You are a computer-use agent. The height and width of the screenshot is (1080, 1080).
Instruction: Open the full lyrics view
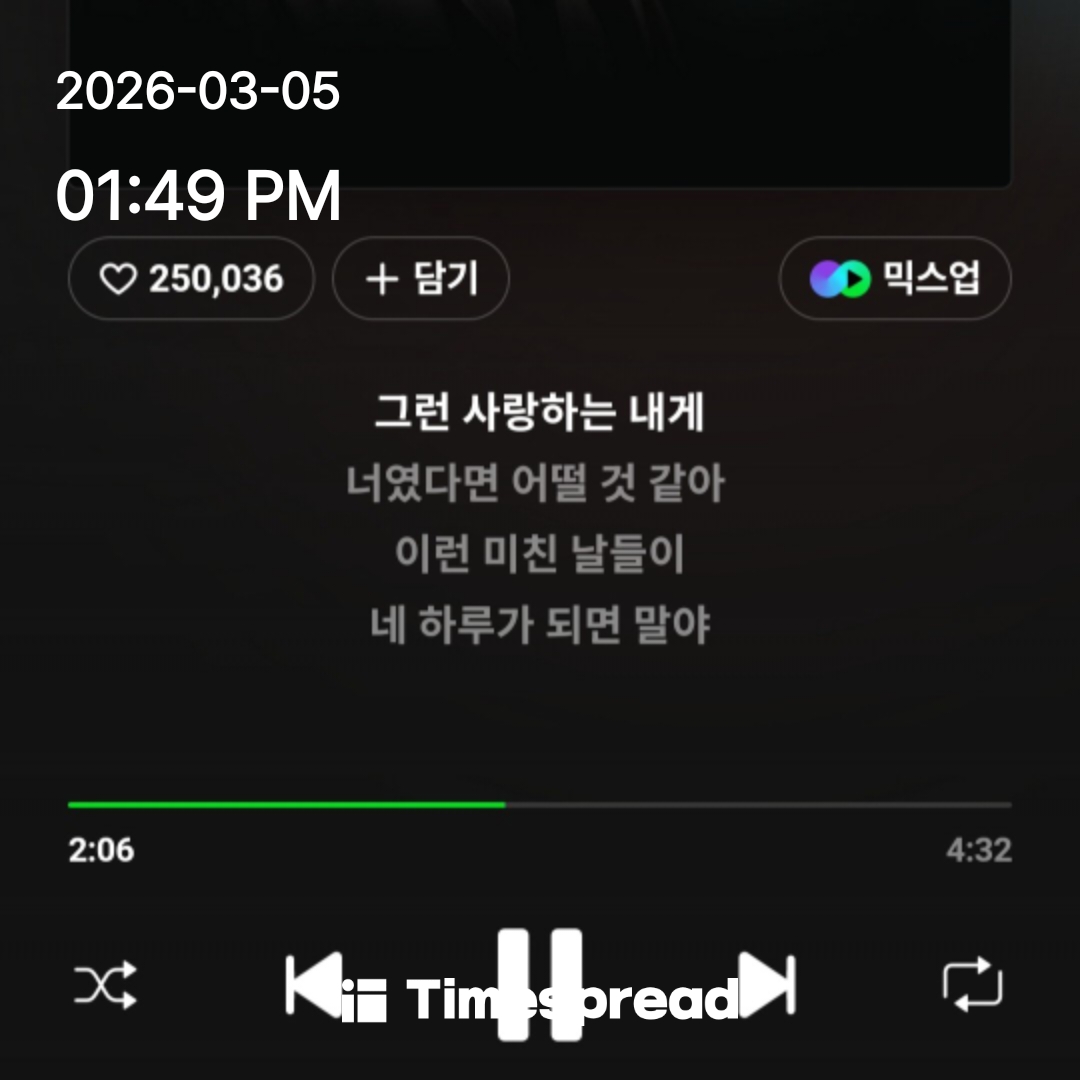pyautogui.click(x=540, y=520)
